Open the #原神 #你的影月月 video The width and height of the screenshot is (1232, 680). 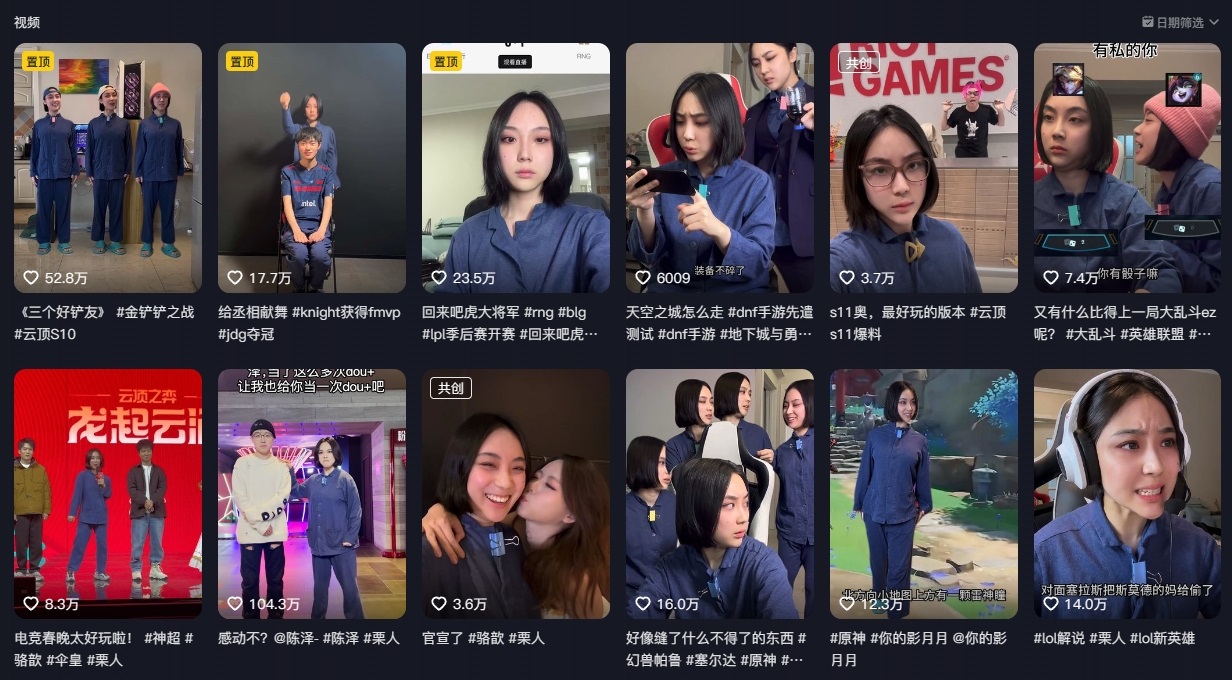[924, 493]
